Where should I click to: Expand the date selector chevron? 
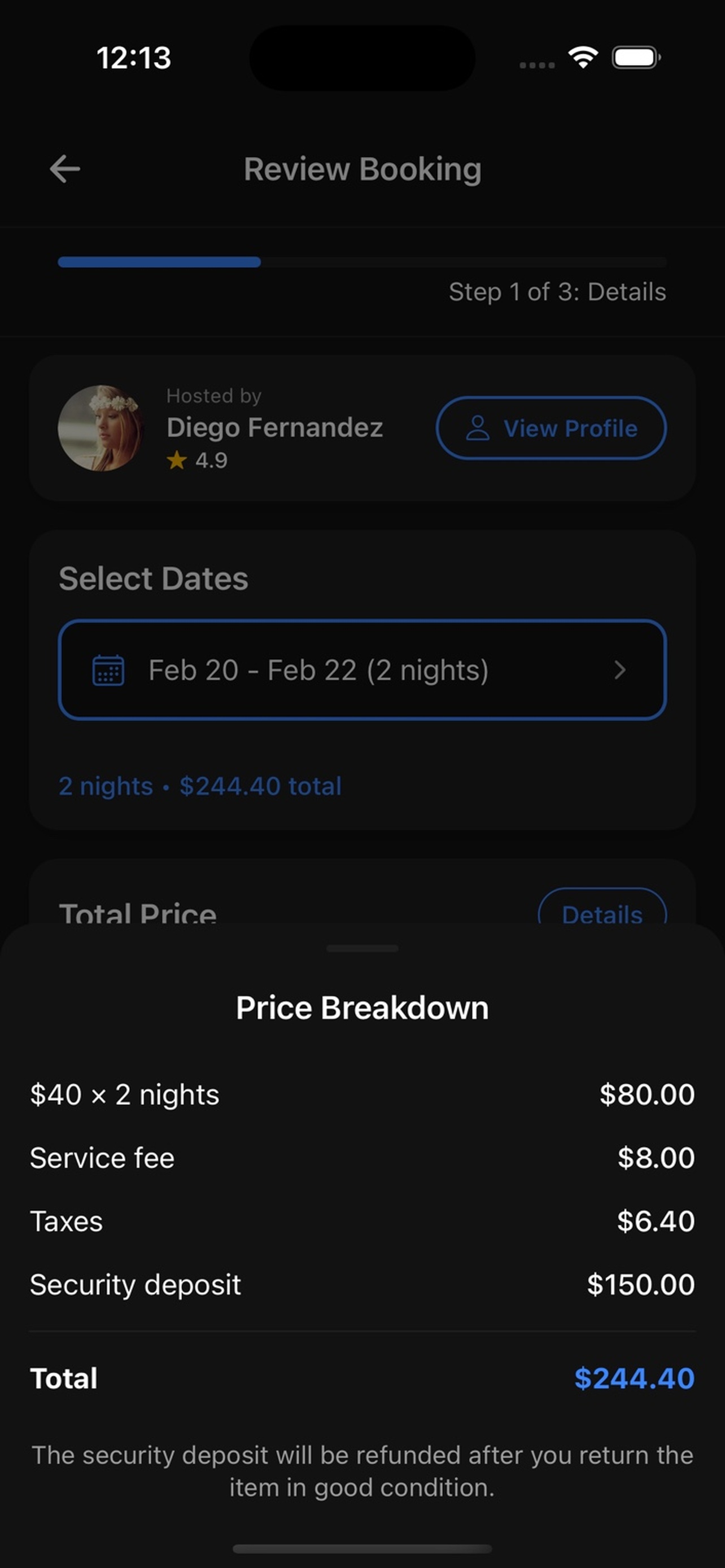click(x=621, y=669)
